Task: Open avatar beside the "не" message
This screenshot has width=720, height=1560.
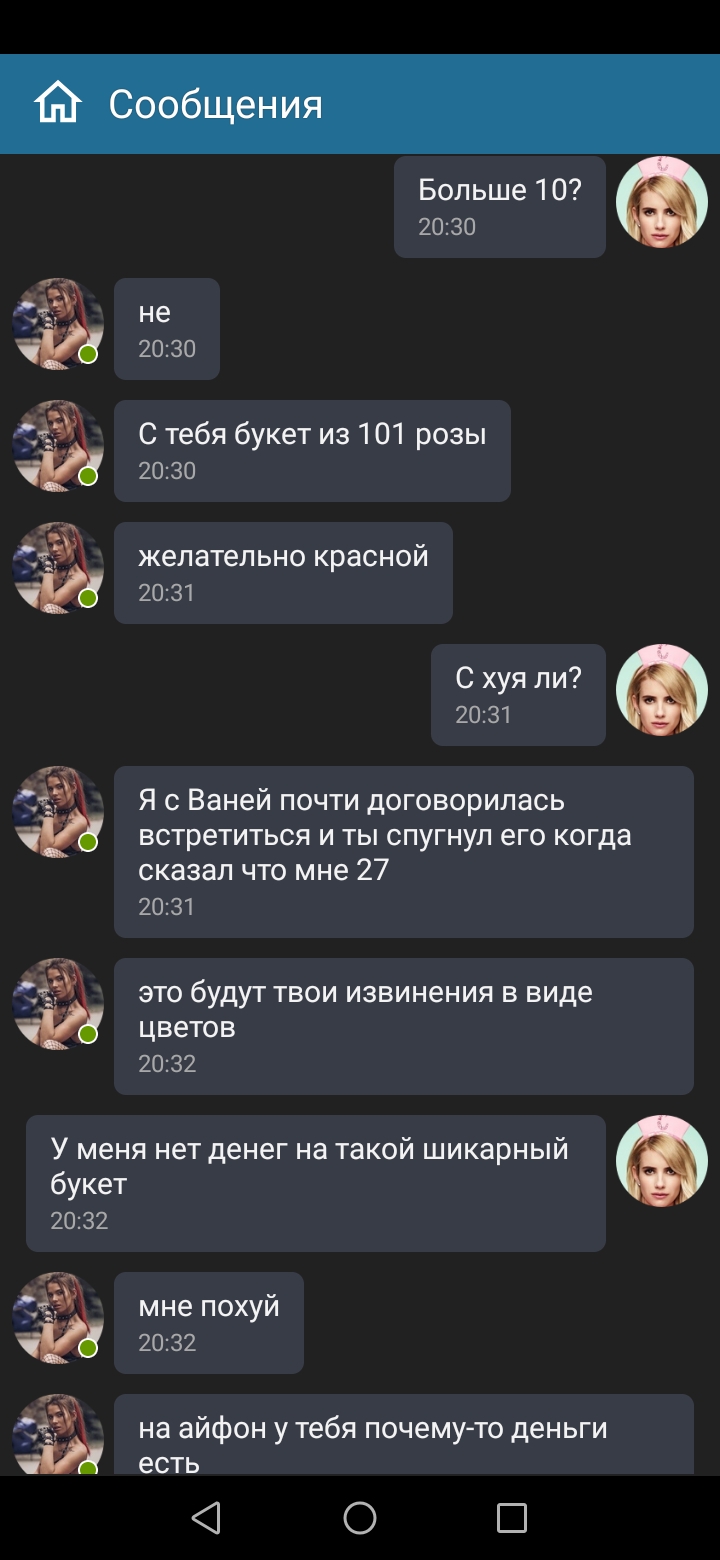Action: tap(58, 324)
